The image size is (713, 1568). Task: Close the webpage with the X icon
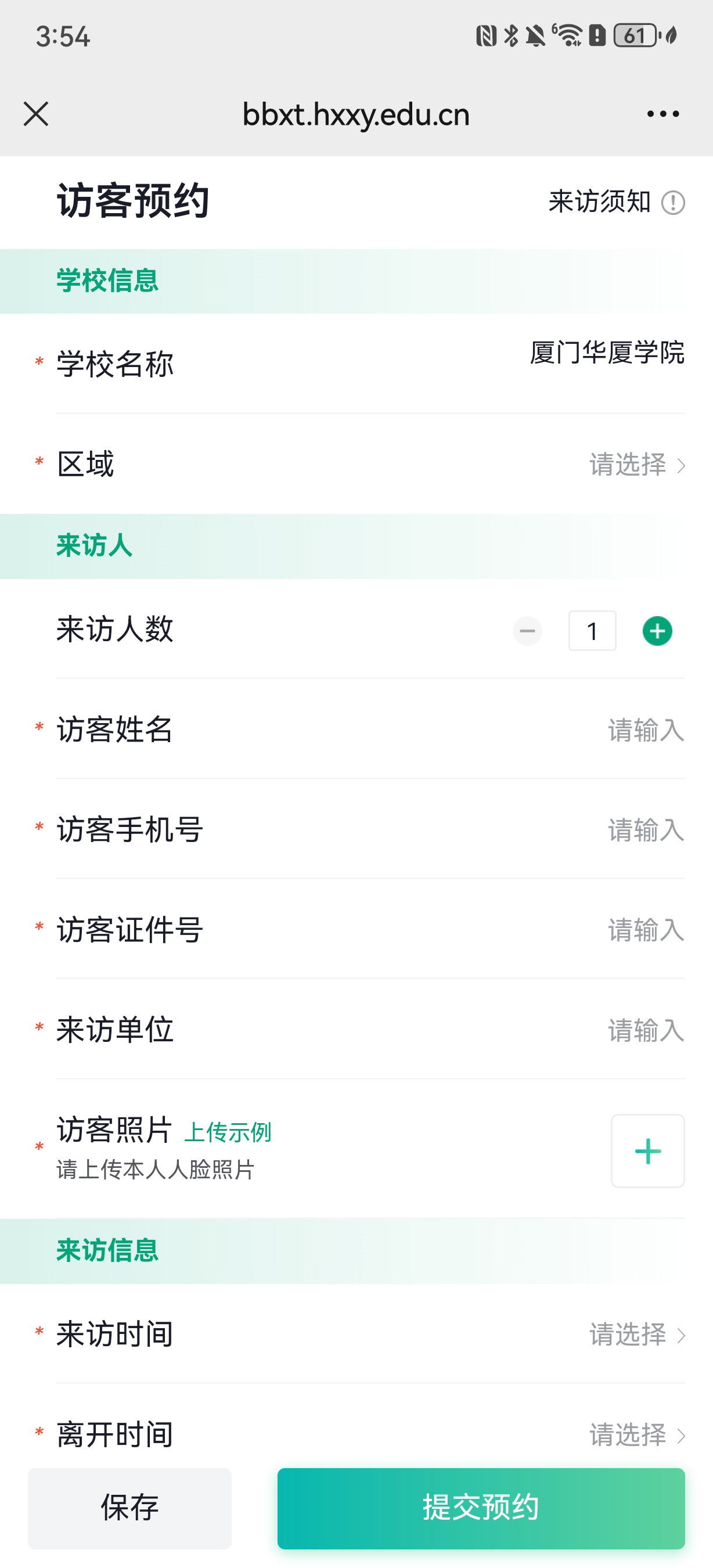(x=36, y=114)
